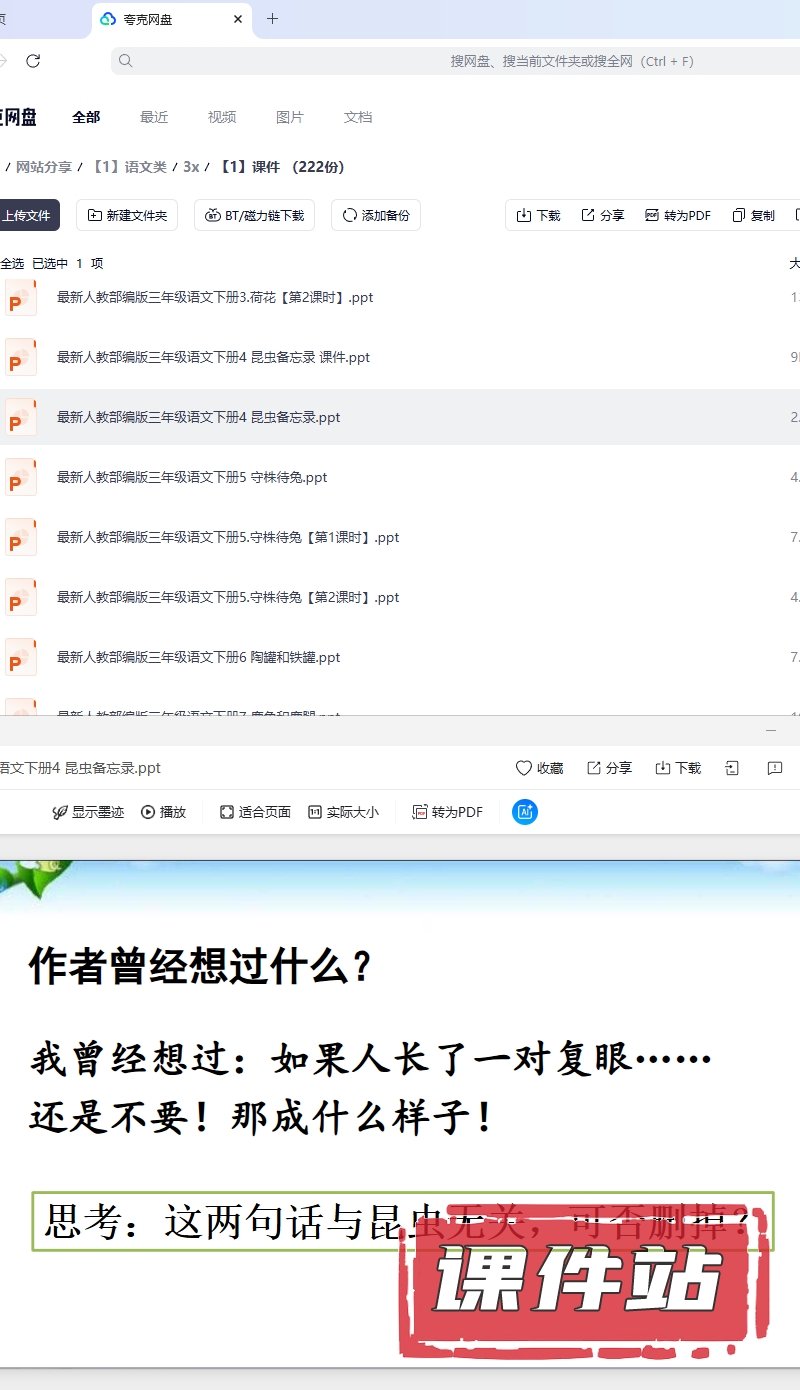Open 下册6 陶罐和铁罐.ppt
The image size is (800, 1390).
pos(198,657)
